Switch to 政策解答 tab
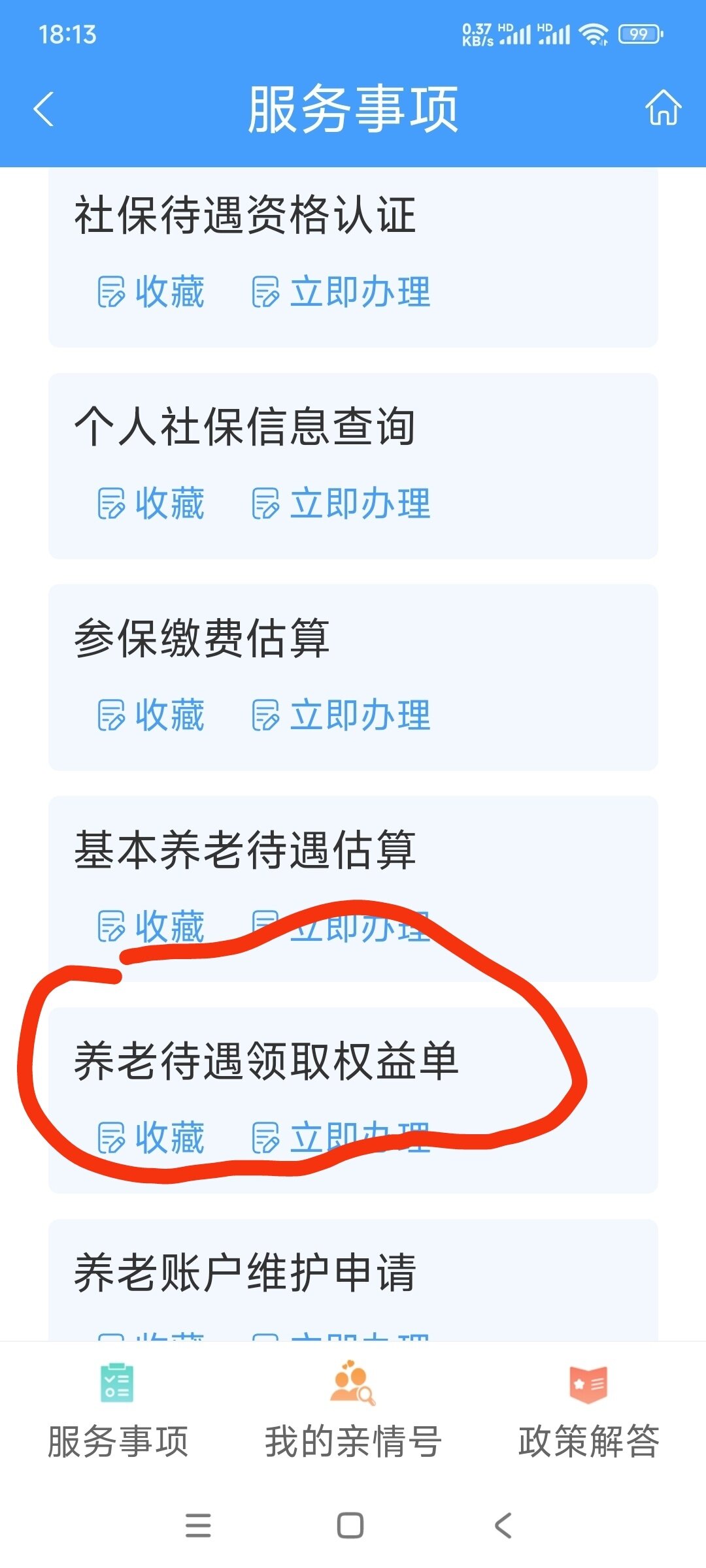706x1568 pixels. click(588, 1411)
